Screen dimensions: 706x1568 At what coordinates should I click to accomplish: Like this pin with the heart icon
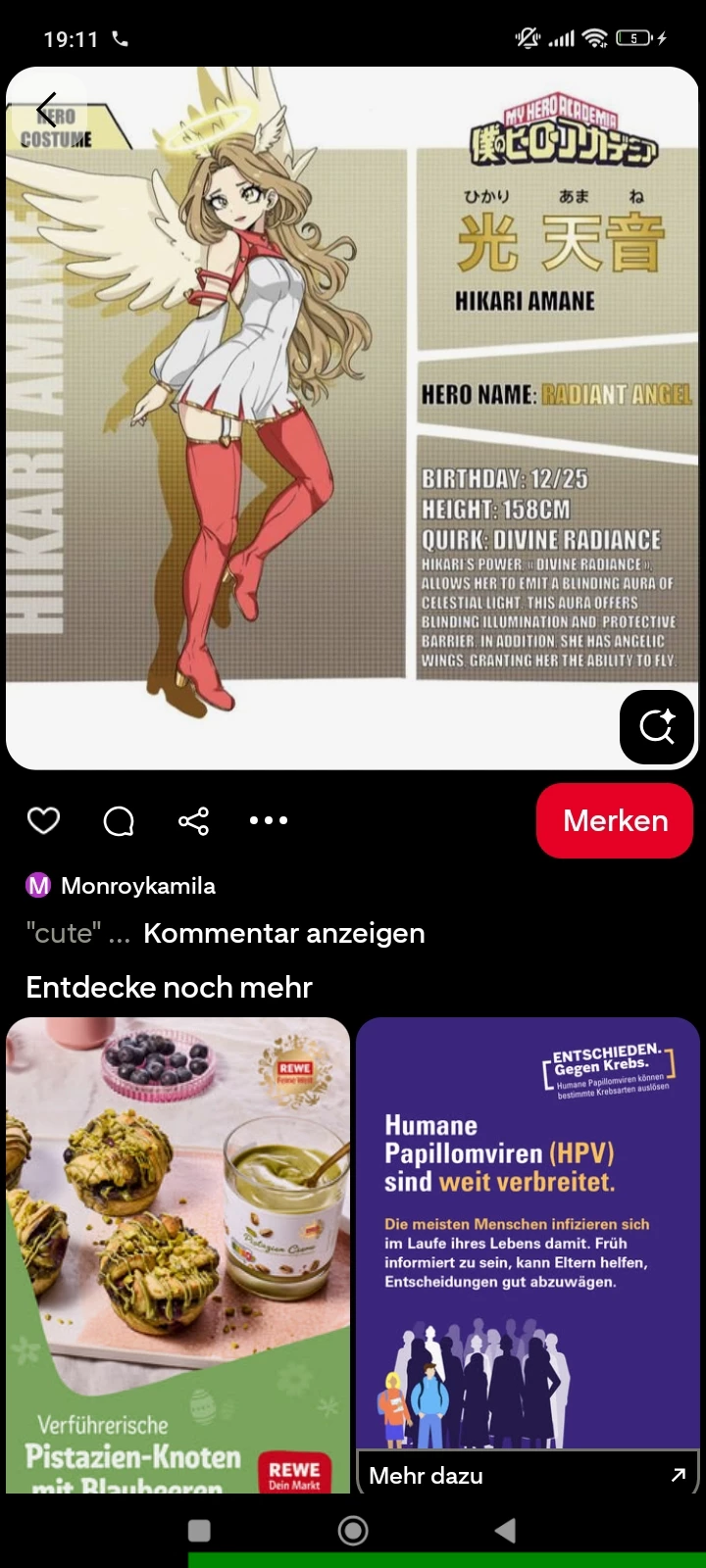(x=43, y=820)
